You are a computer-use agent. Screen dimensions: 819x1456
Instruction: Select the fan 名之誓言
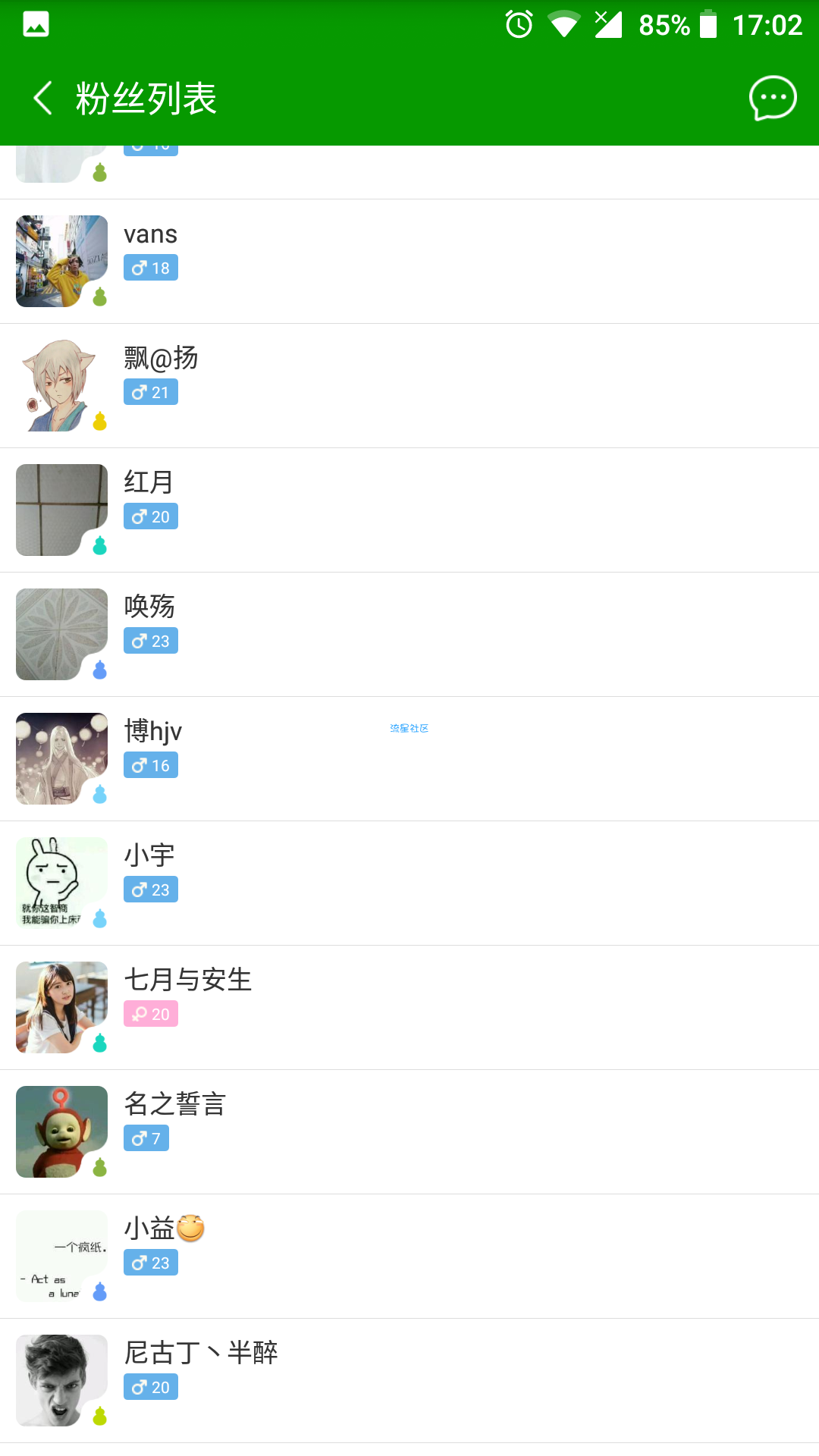[409, 1131]
